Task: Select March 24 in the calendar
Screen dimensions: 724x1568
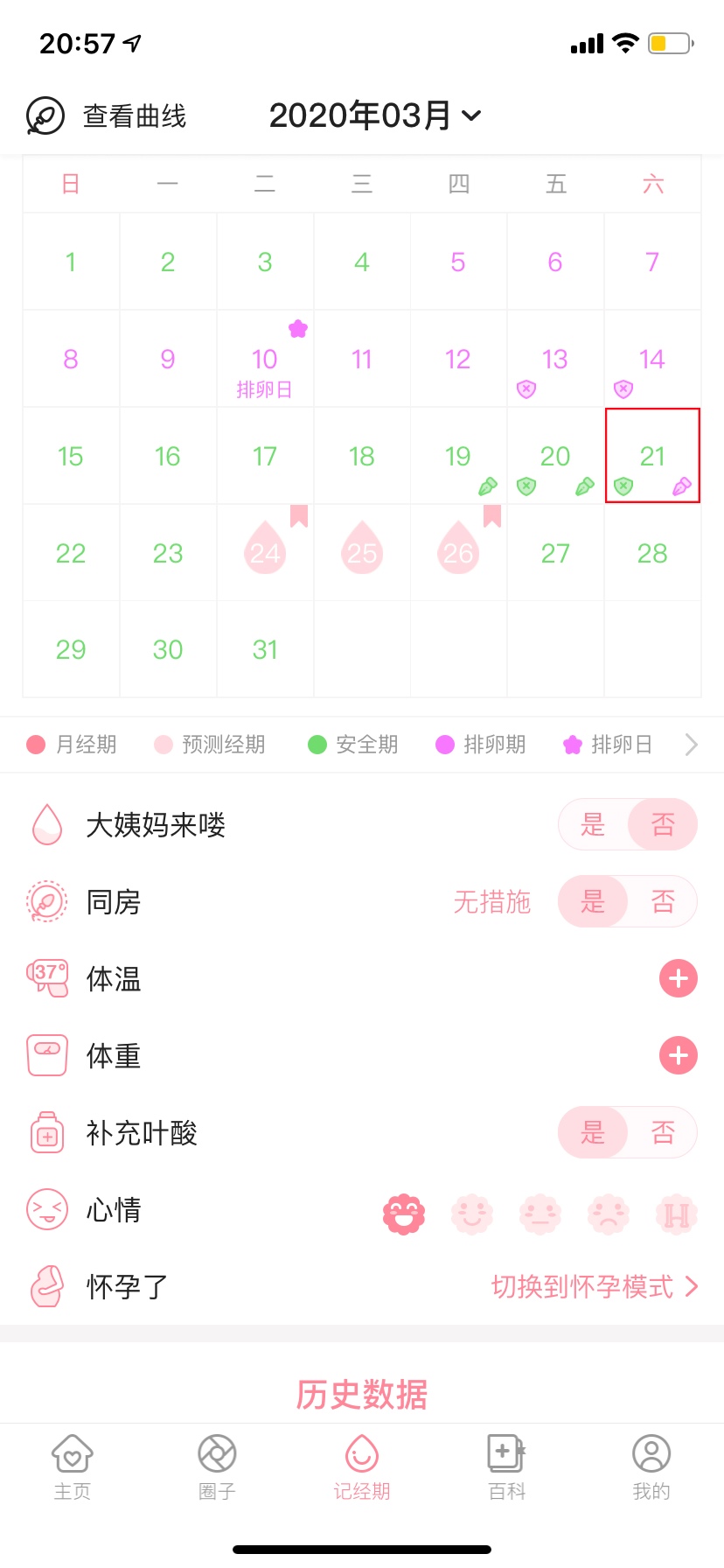Action: [265, 552]
